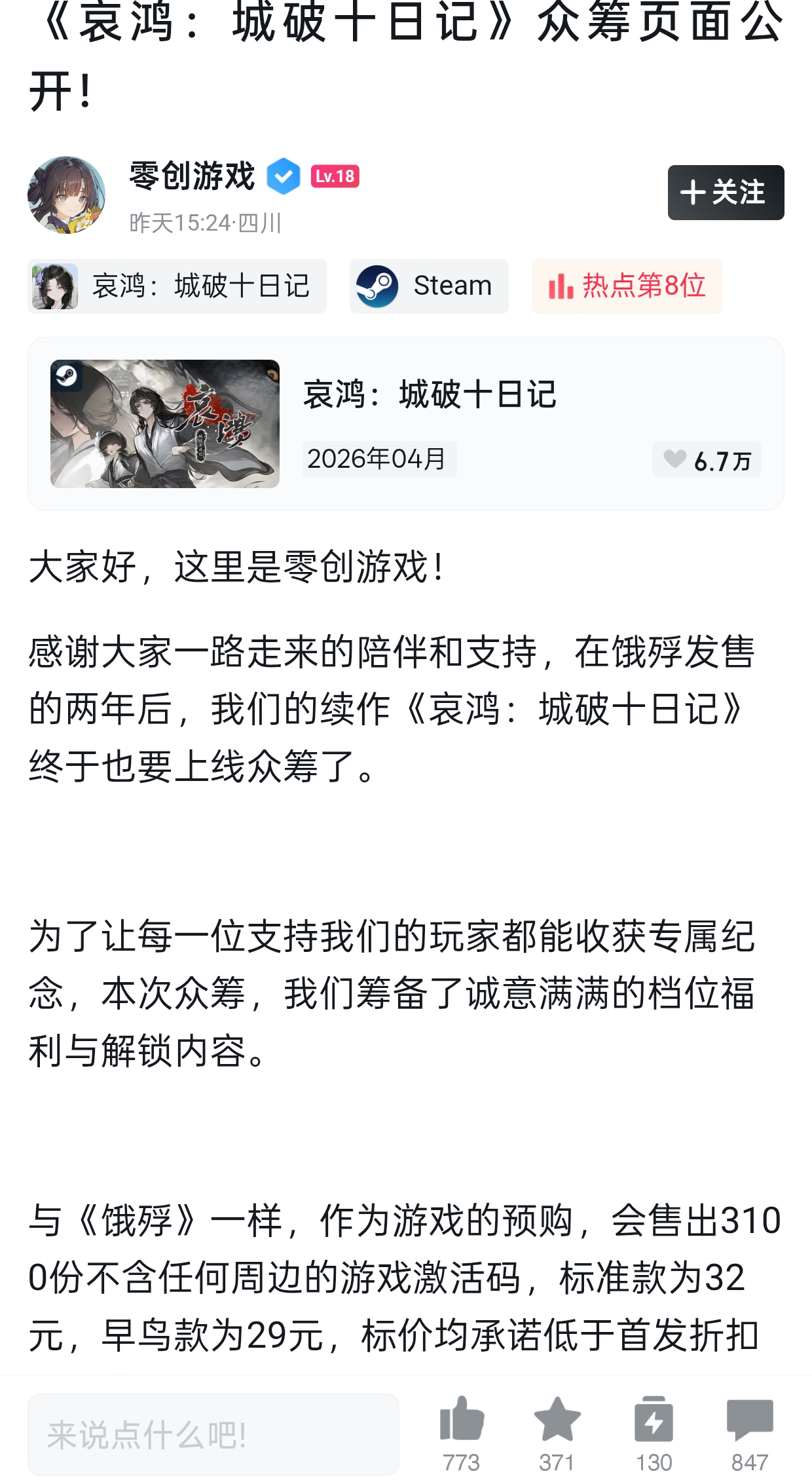Tap the lightning charge icon showing 130

tap(654, 1420)
